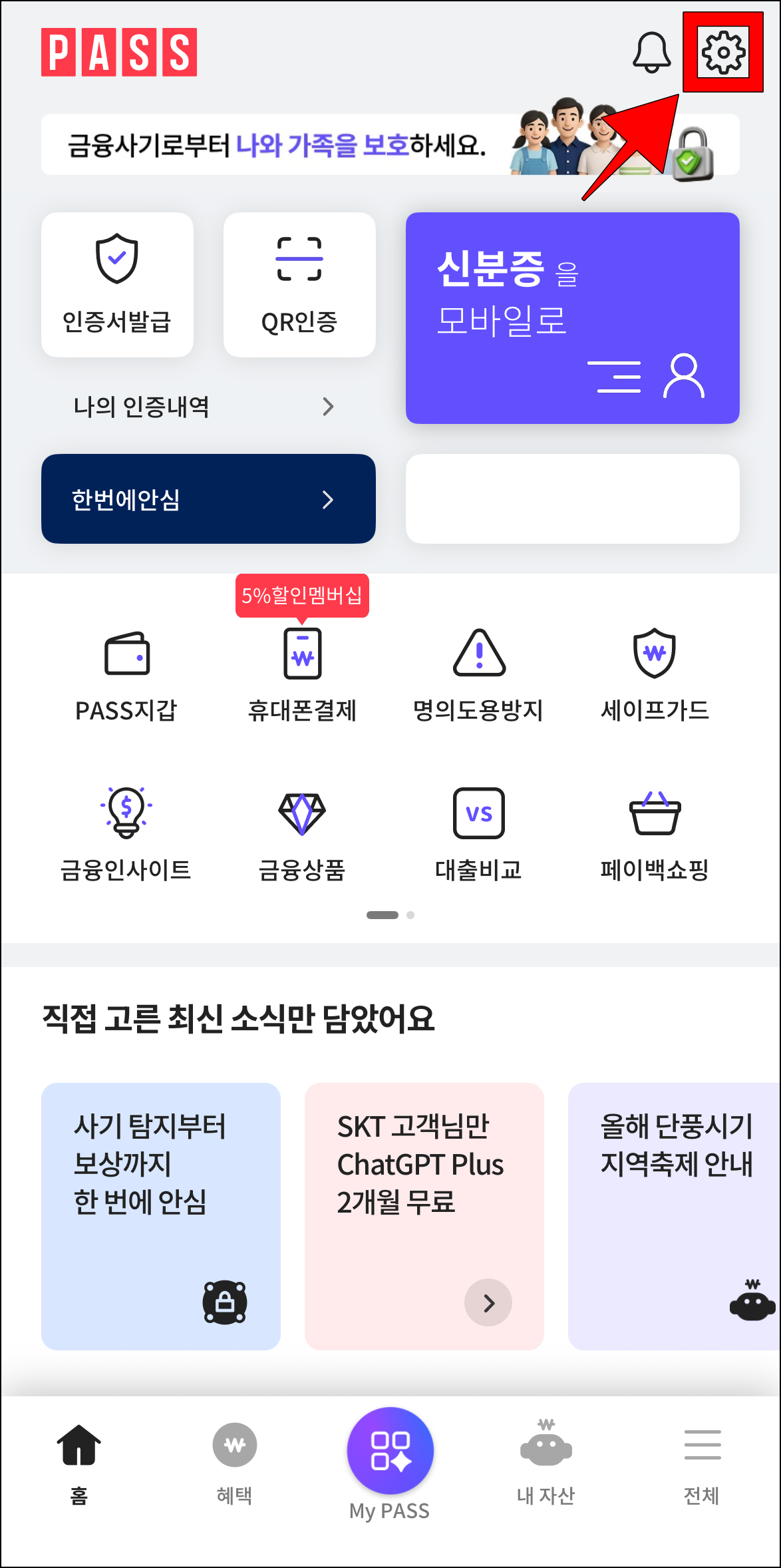Select the QR인증 scan icon

pyautogui.click(x=299, y=283)
